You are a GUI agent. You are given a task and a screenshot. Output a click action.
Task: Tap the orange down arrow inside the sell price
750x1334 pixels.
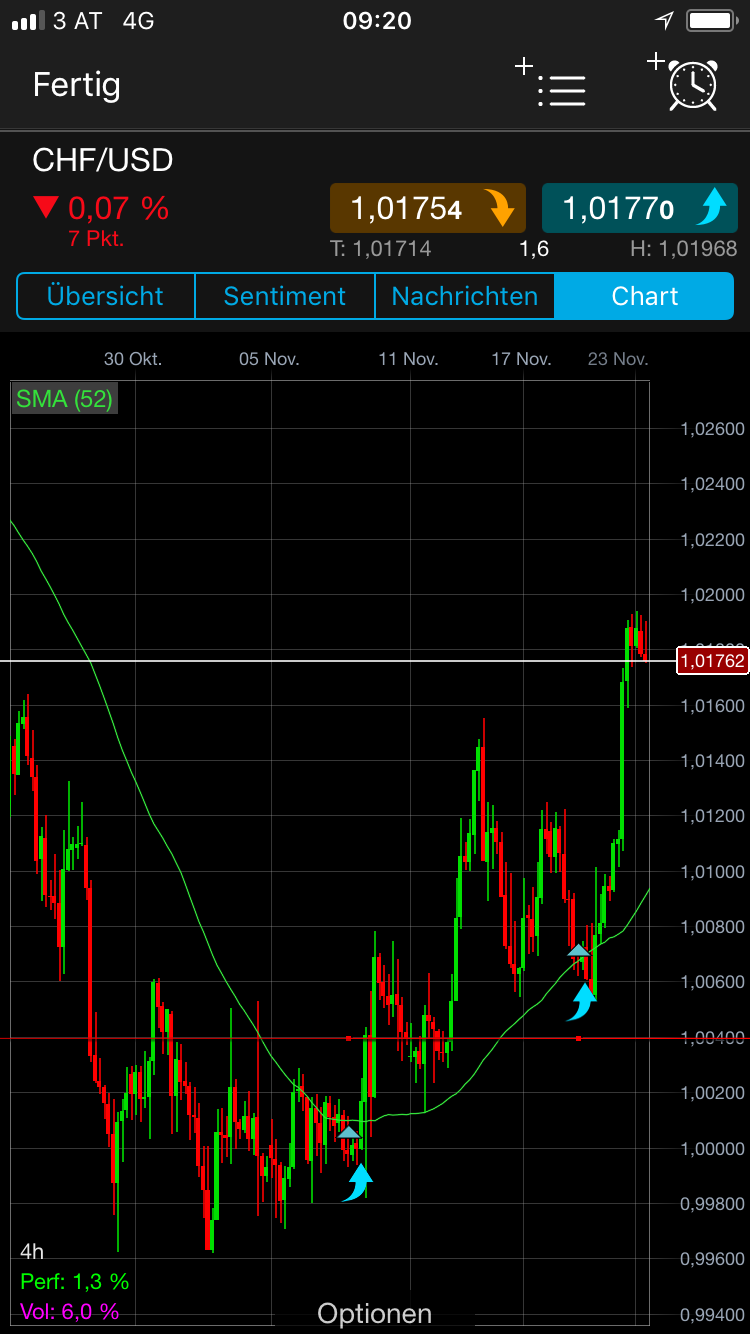(500, 207)
